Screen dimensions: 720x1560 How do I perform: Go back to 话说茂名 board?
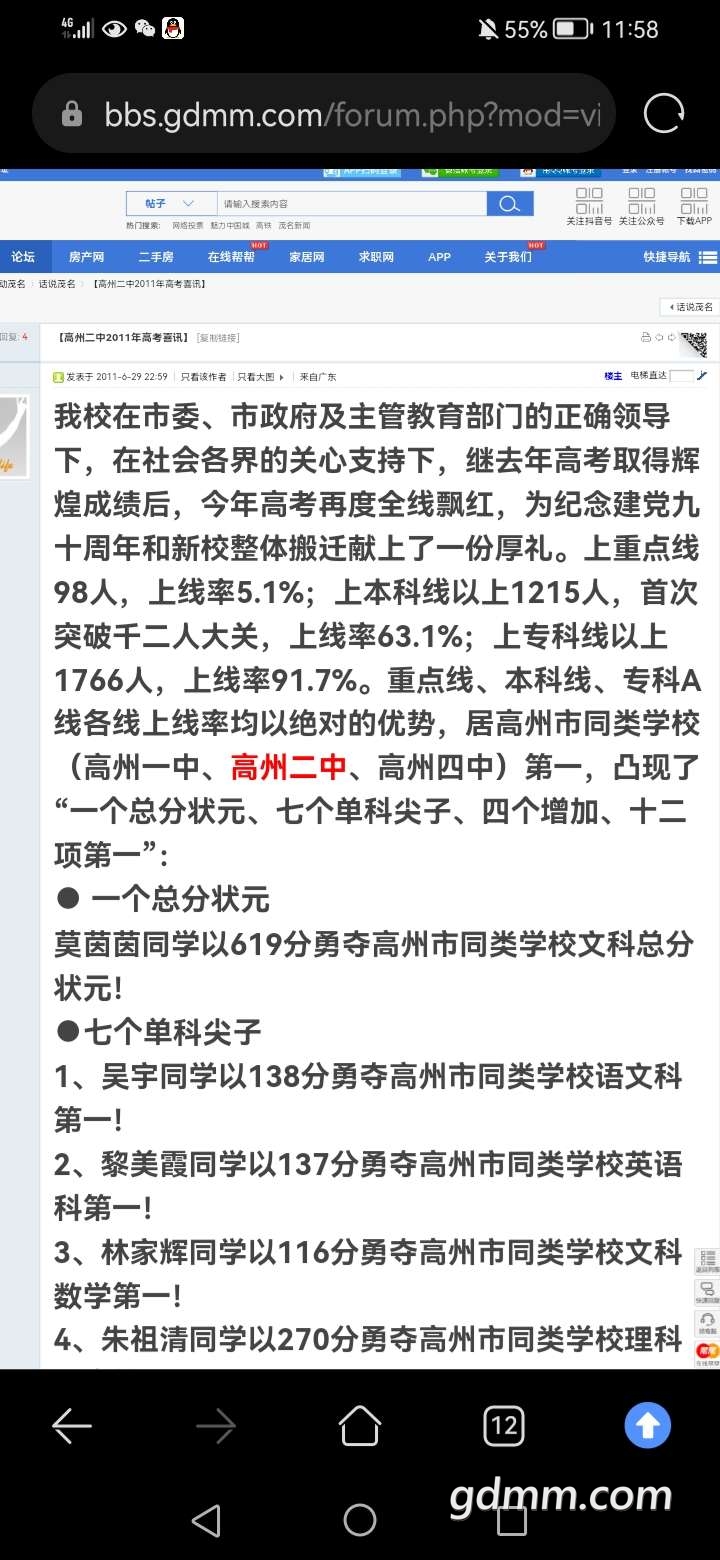point(688,307)
